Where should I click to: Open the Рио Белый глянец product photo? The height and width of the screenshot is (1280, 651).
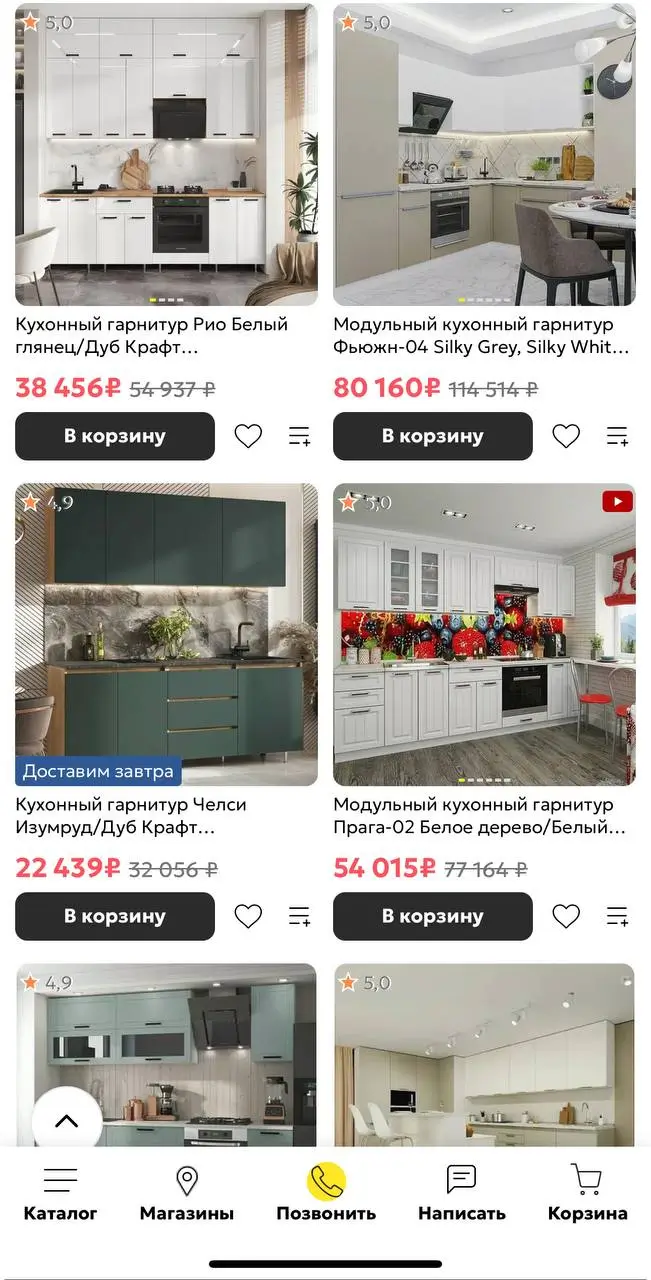pos(166,155)
